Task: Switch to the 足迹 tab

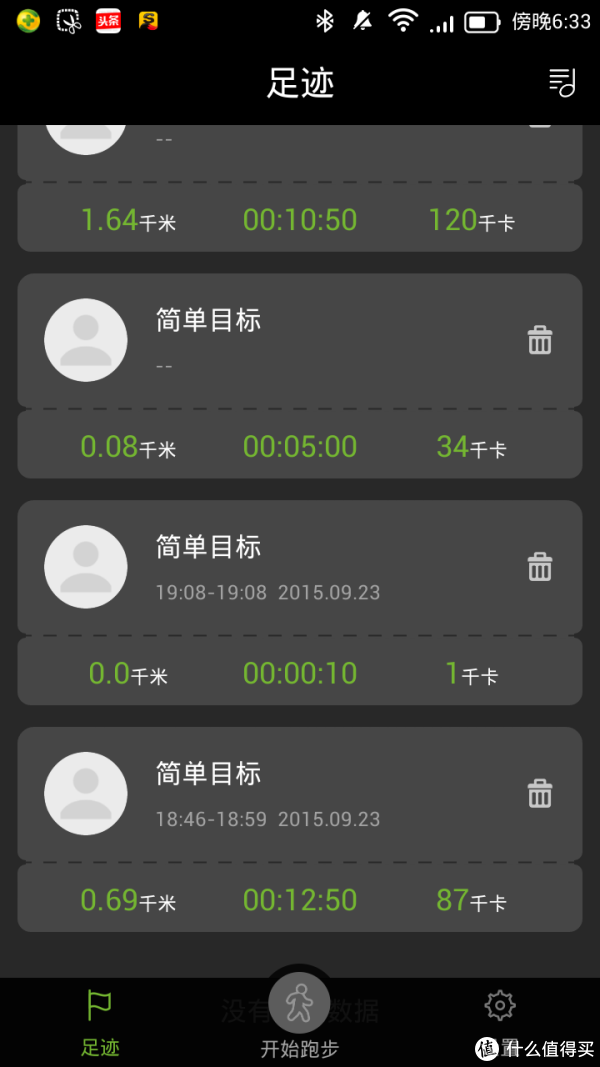Action: [x=100, y=1024]
